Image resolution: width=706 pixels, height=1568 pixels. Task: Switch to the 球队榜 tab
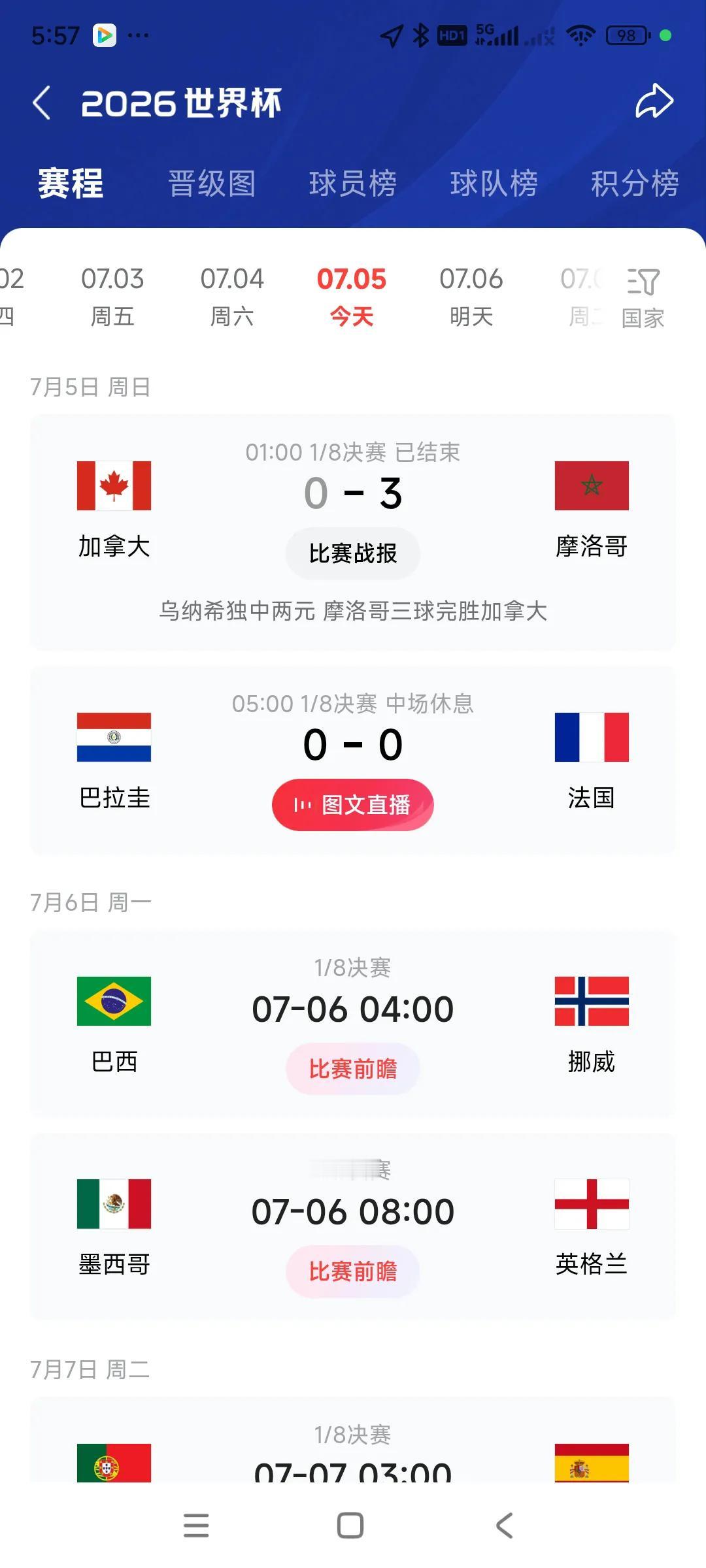pos(494,183)
